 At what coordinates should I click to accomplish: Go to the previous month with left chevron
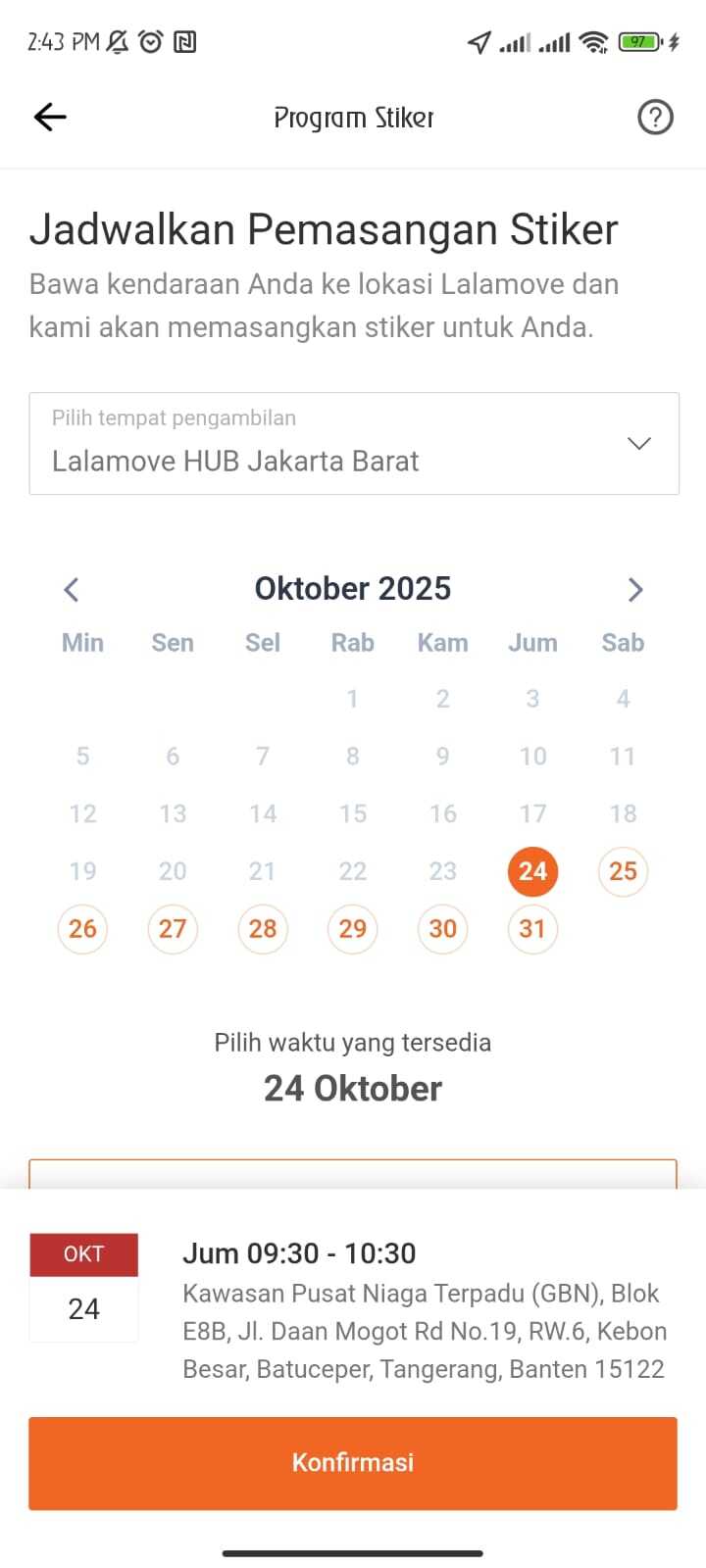pos(71,589)
